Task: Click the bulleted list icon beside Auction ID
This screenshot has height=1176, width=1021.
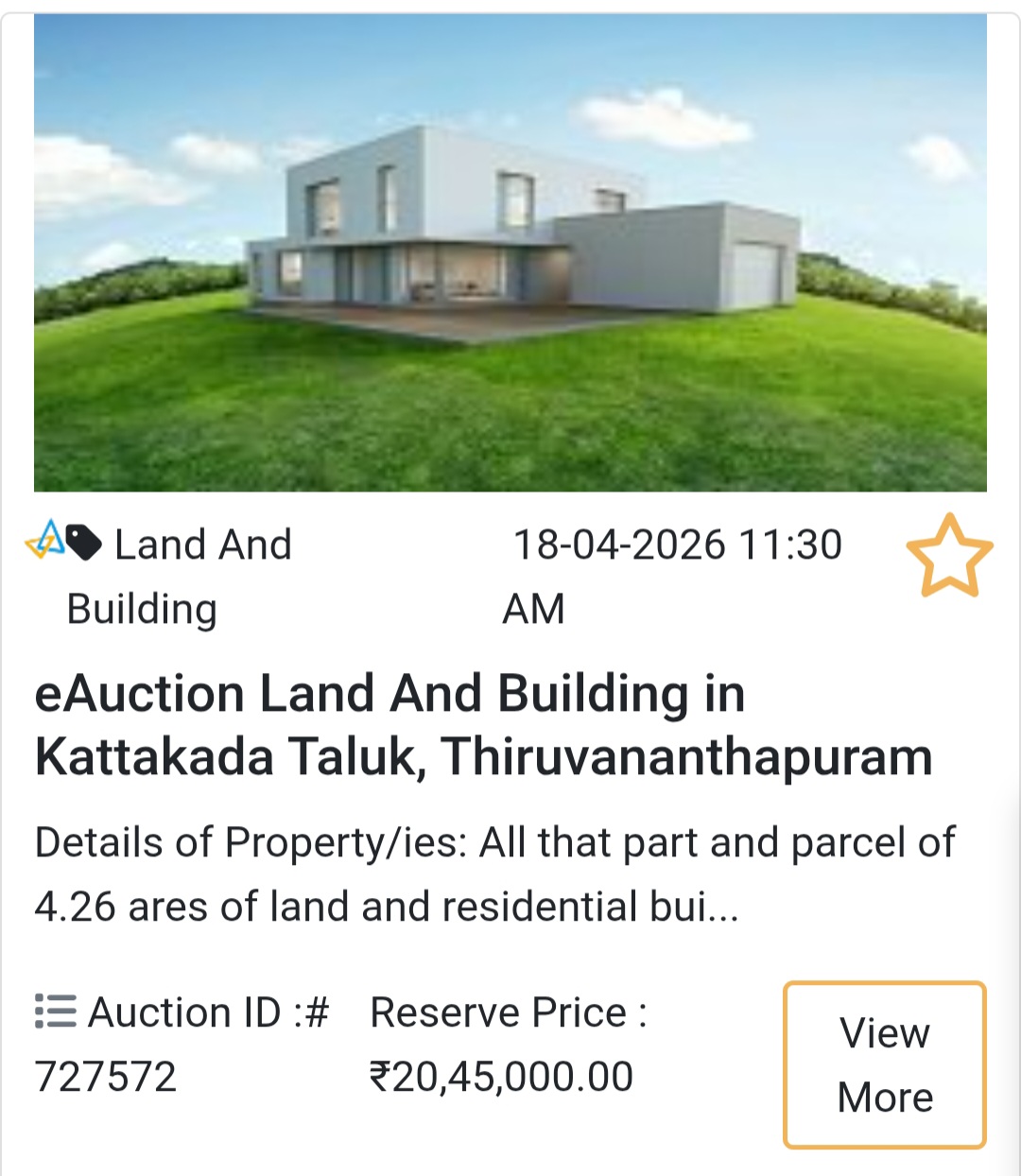Action: coord(55,1010)
